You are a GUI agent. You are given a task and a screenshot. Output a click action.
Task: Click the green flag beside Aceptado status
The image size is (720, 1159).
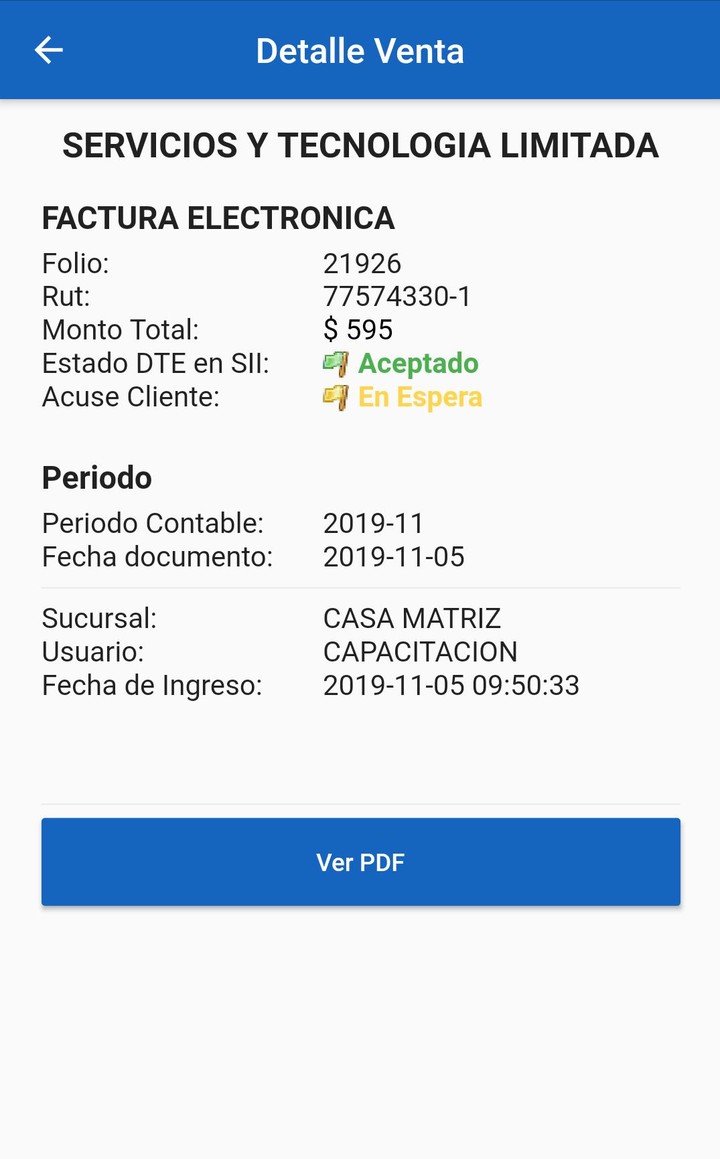[x=335, y=363]
